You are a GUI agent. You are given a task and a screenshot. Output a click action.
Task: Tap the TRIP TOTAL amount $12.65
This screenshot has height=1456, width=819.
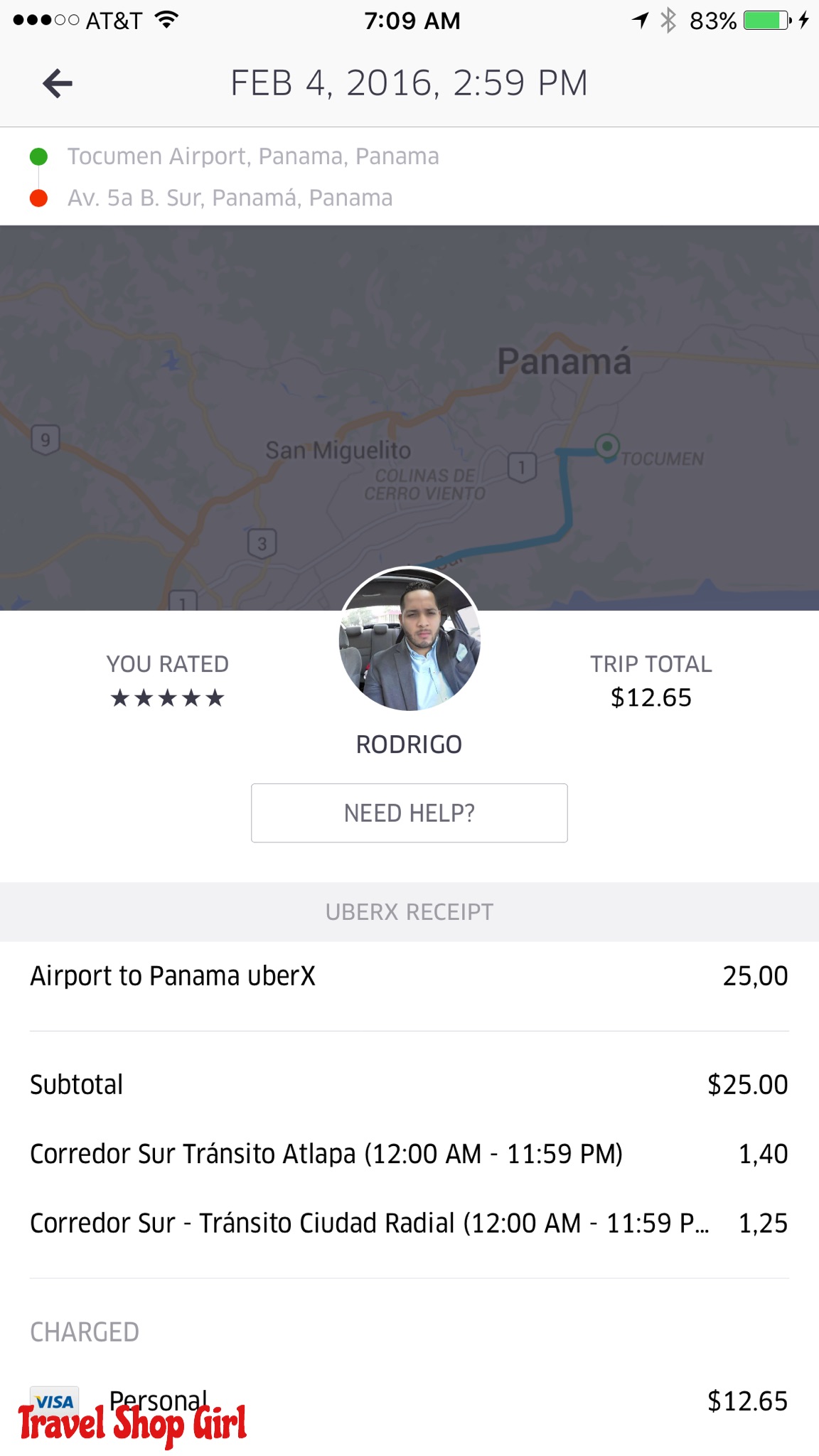point(650,697)
